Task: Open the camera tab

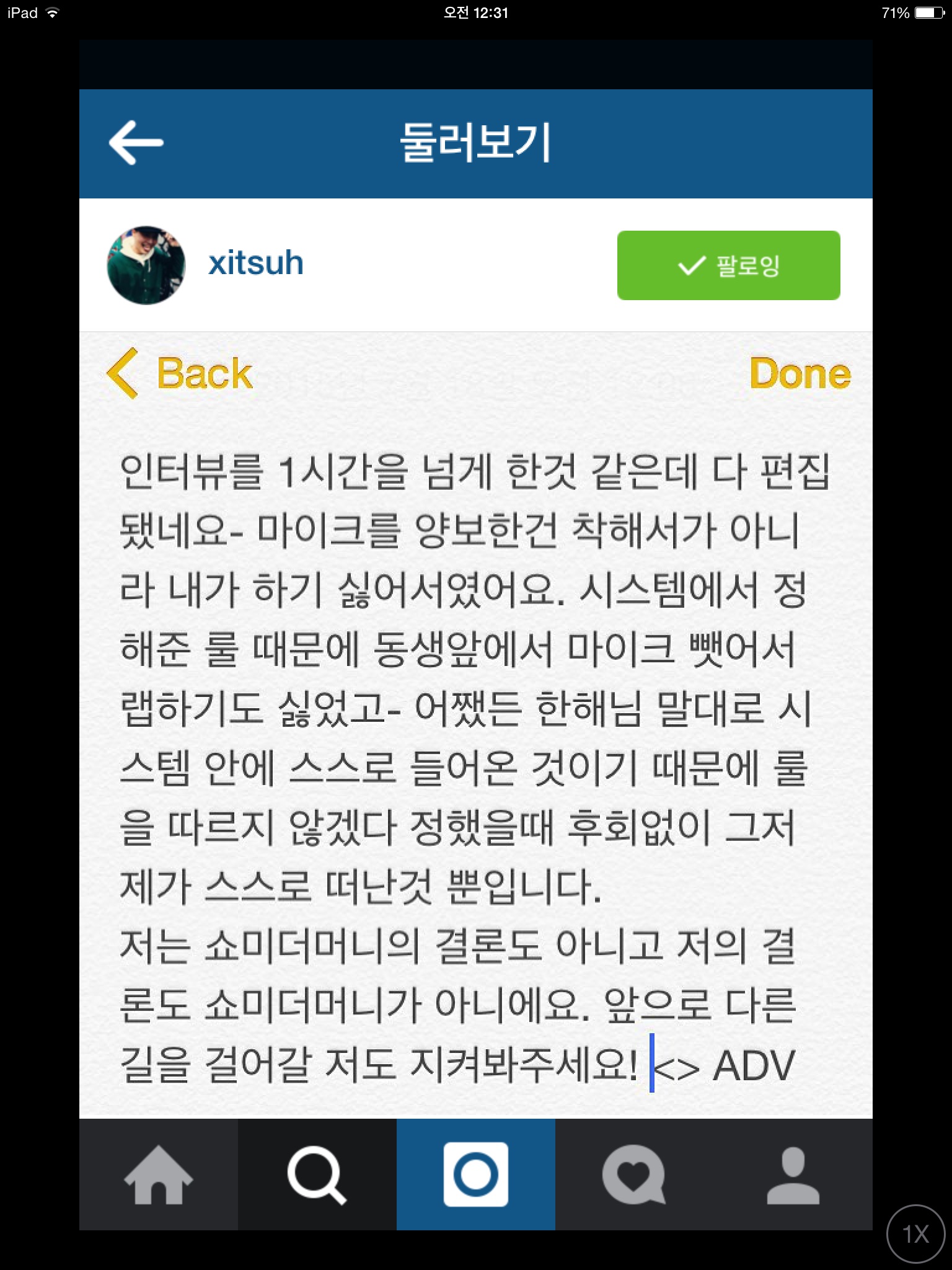Action: (475, 1175)
